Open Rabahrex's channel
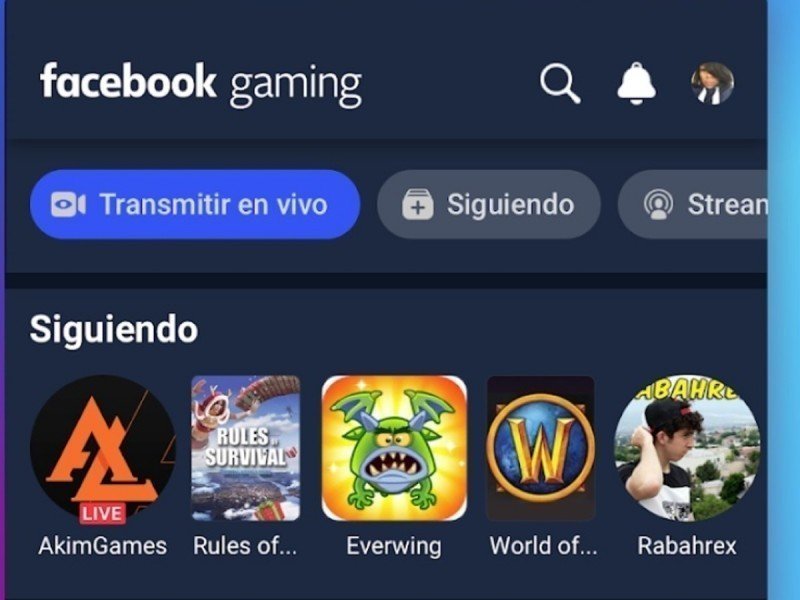Screen dimensions: 800x600 pyautogui.click(x=686, y=448)
